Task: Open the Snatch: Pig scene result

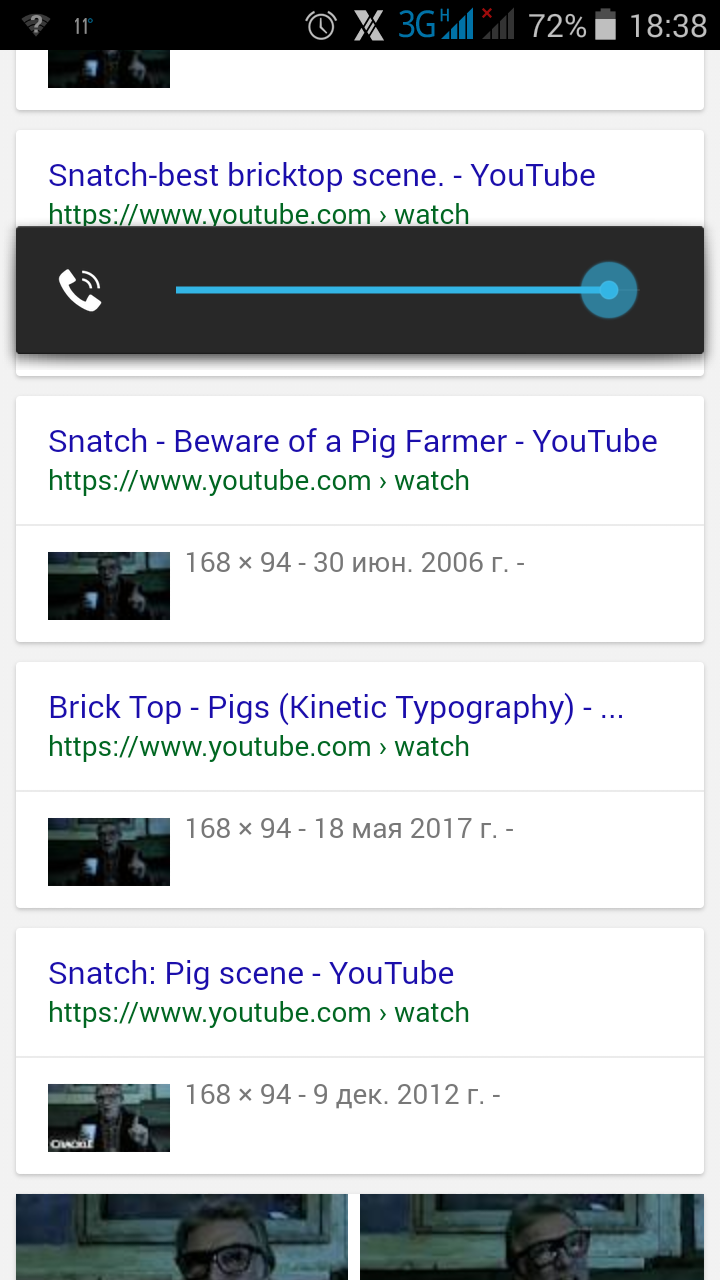Action: coord(250,974)
